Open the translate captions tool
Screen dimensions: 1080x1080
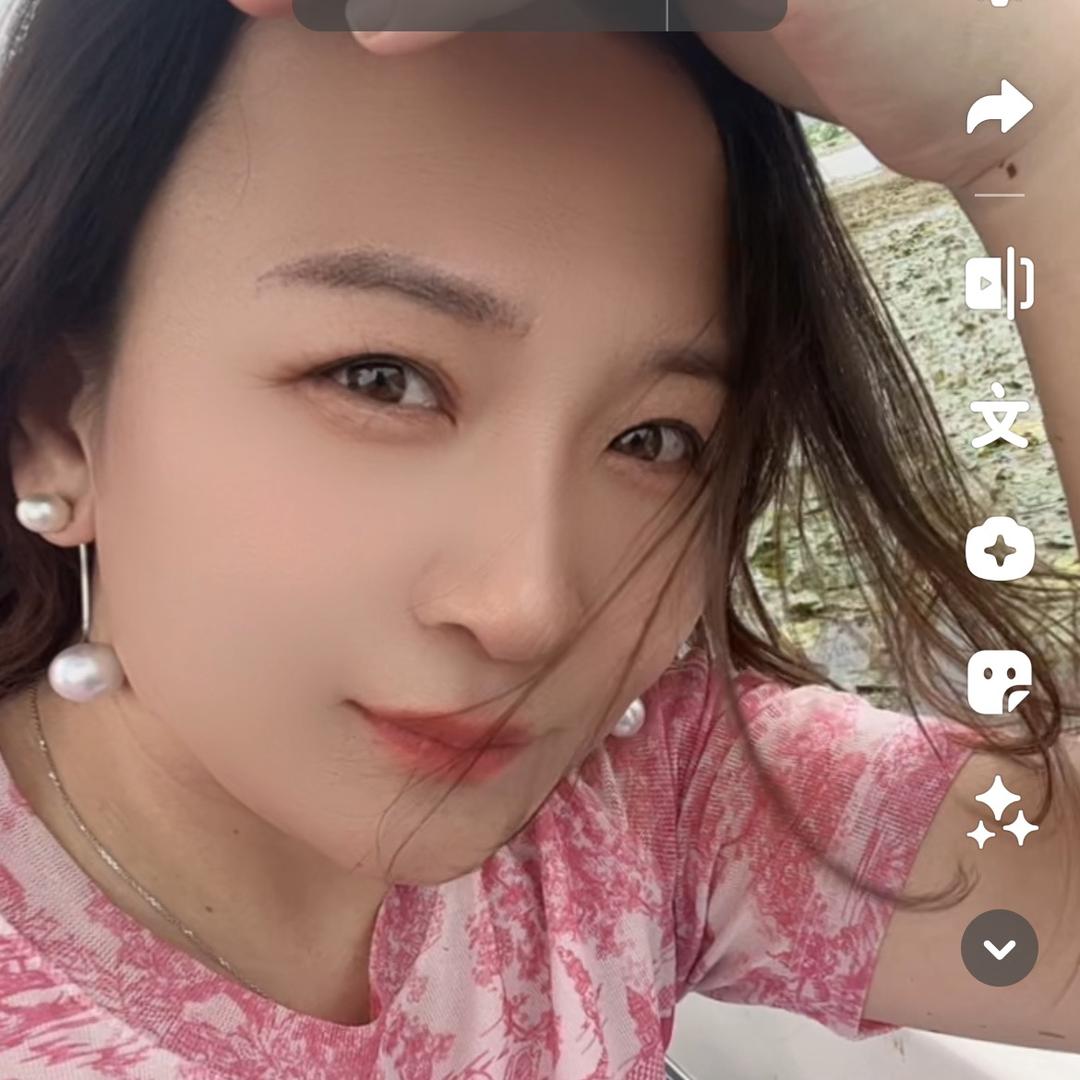point(999,415)
